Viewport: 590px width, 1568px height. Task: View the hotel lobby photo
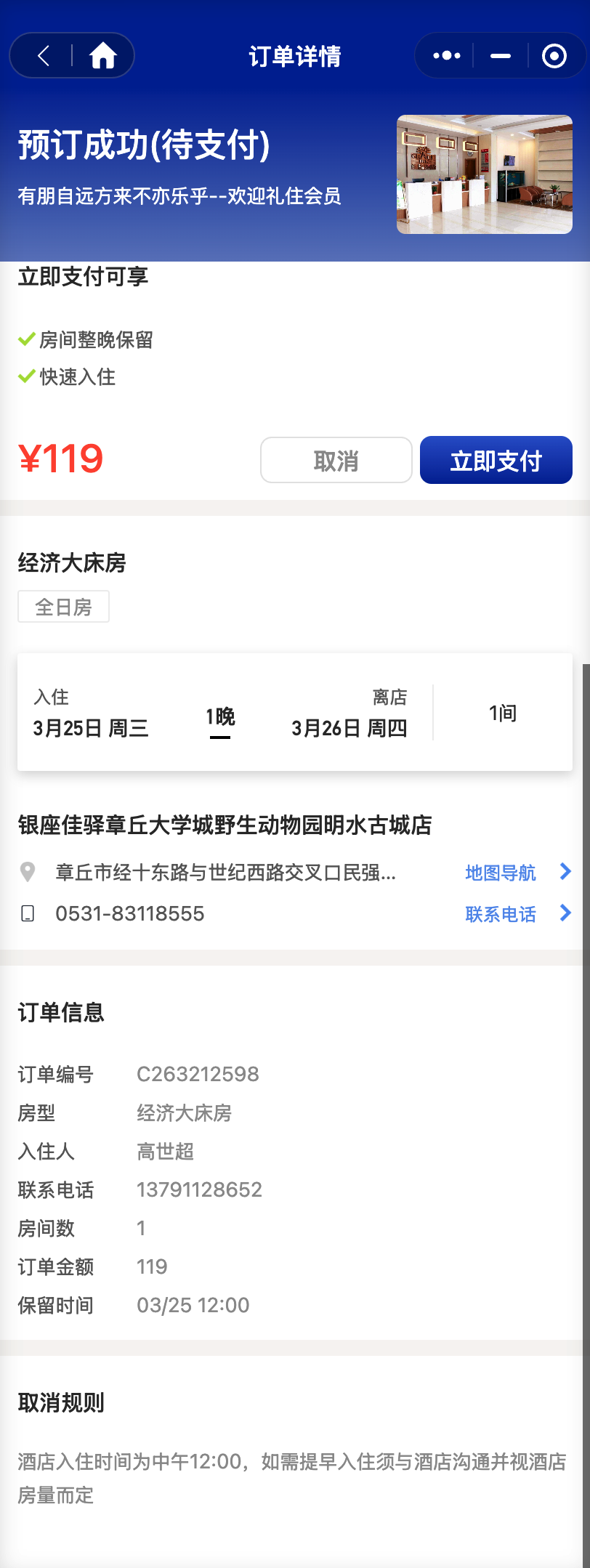point(484,174)
